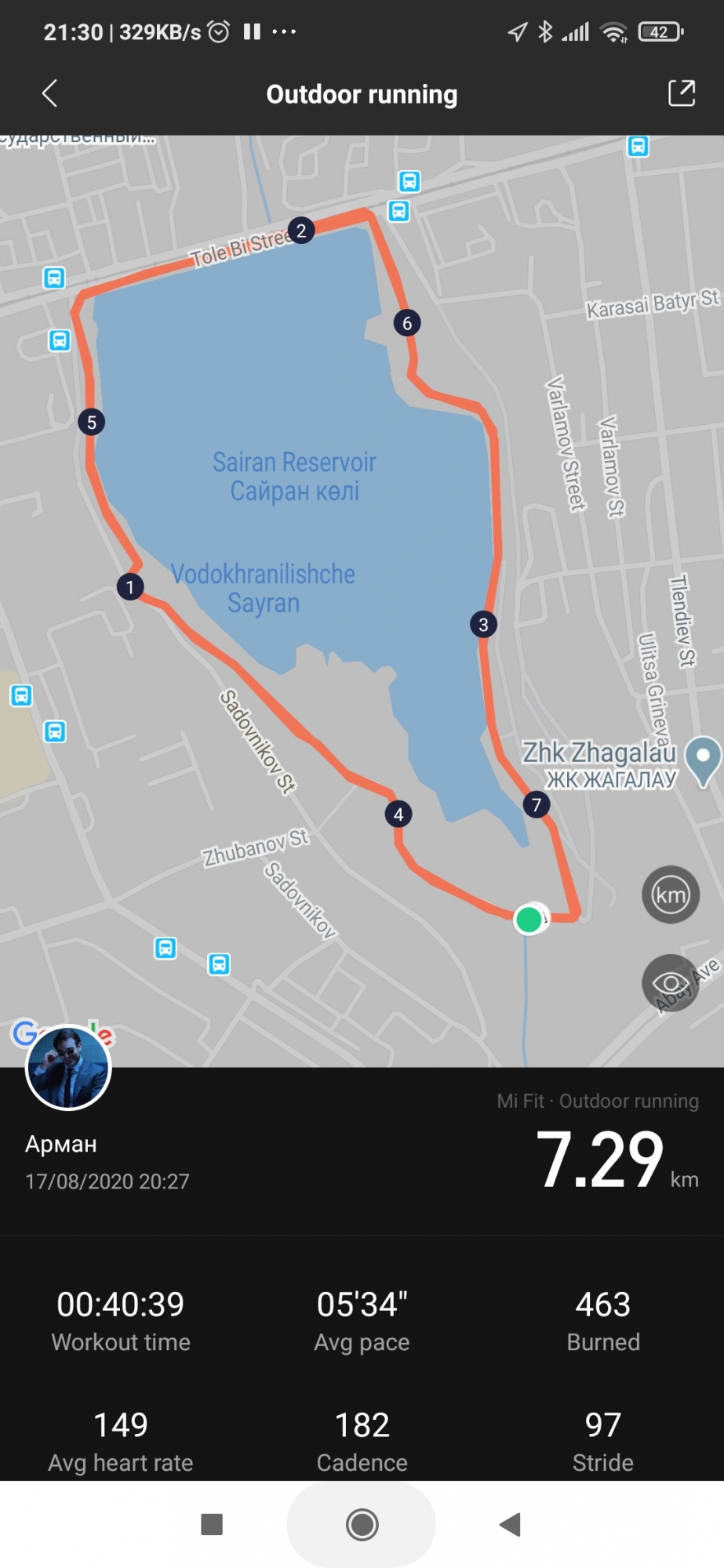Toggle kilometer markers on the map

coord(671,895)
